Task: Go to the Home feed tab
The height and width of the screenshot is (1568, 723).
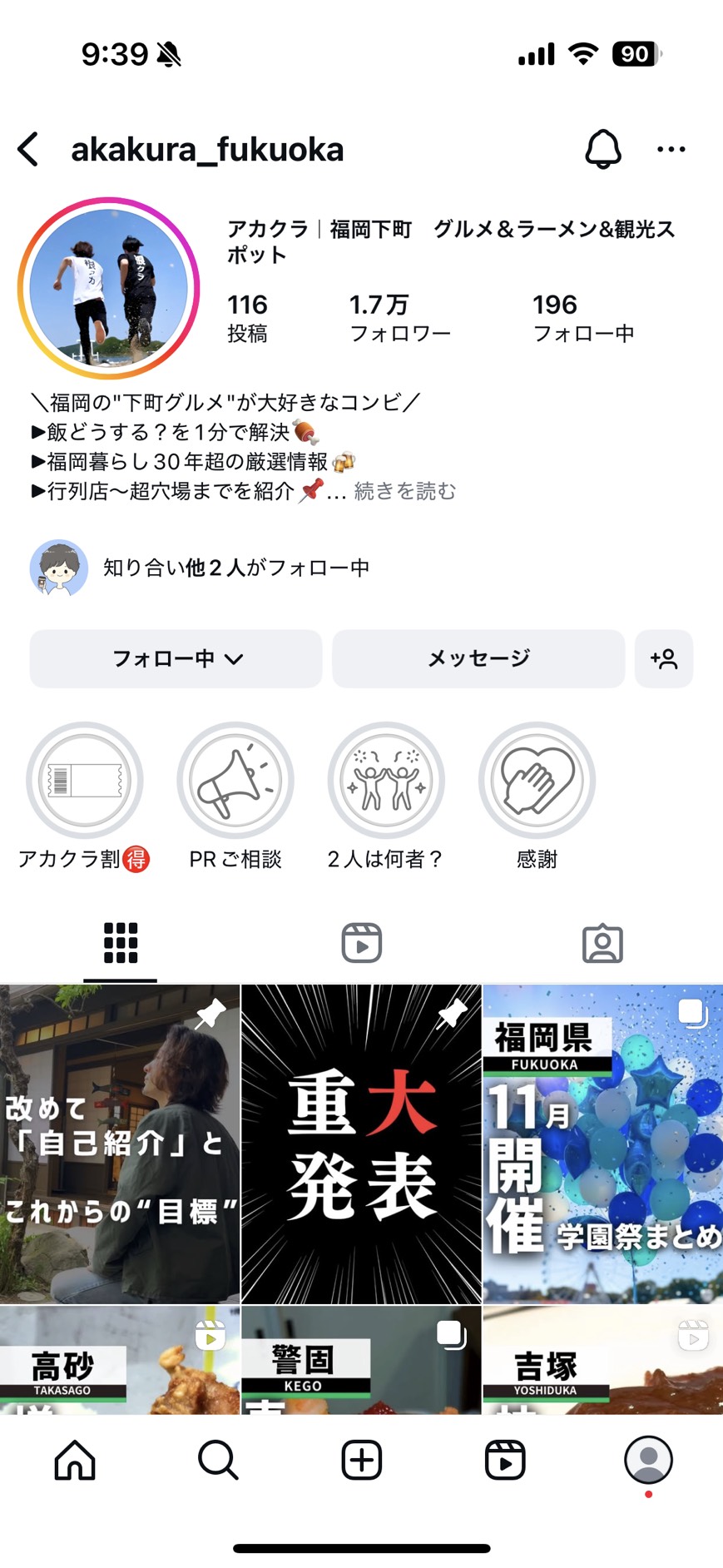Action: (x=75, y=1460)
